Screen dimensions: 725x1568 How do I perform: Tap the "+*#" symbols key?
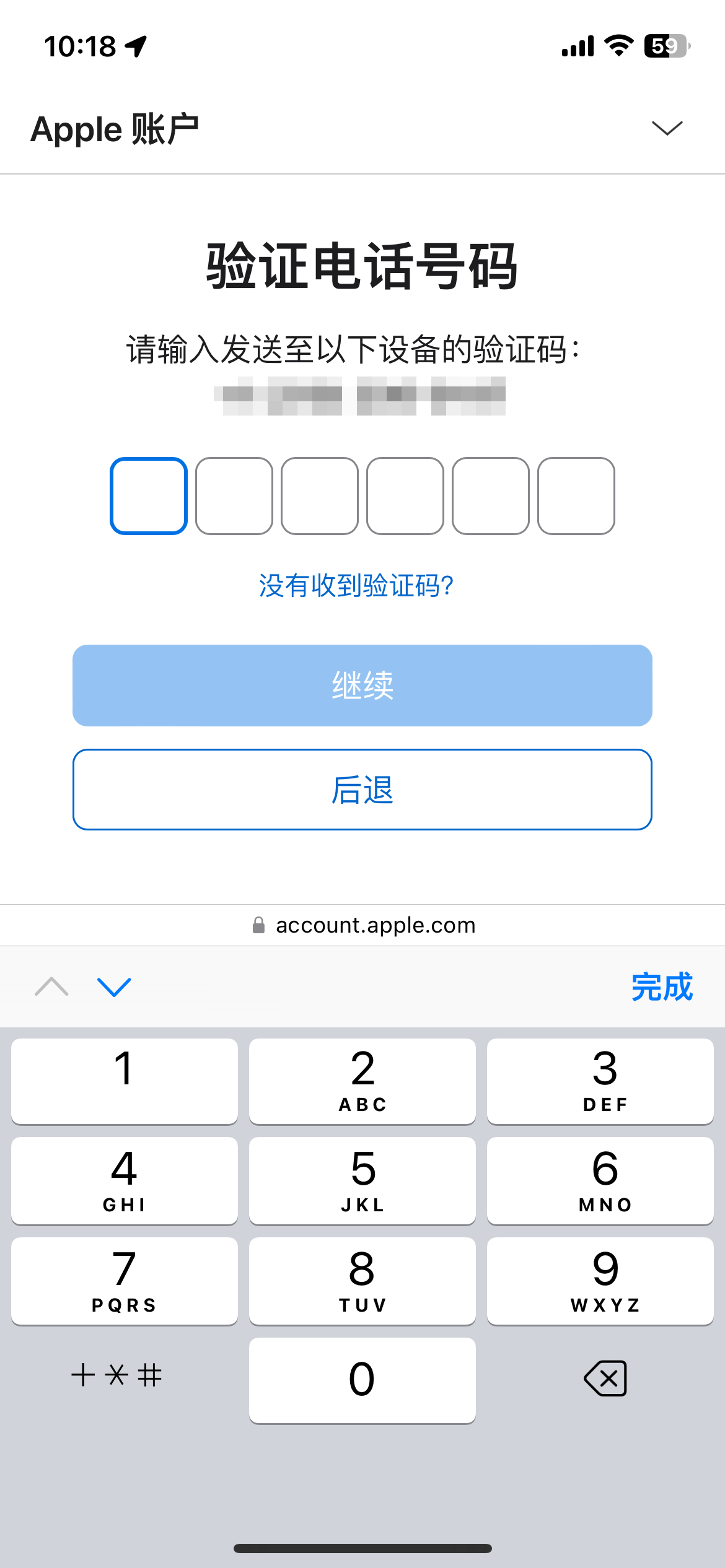point(116,1376)
